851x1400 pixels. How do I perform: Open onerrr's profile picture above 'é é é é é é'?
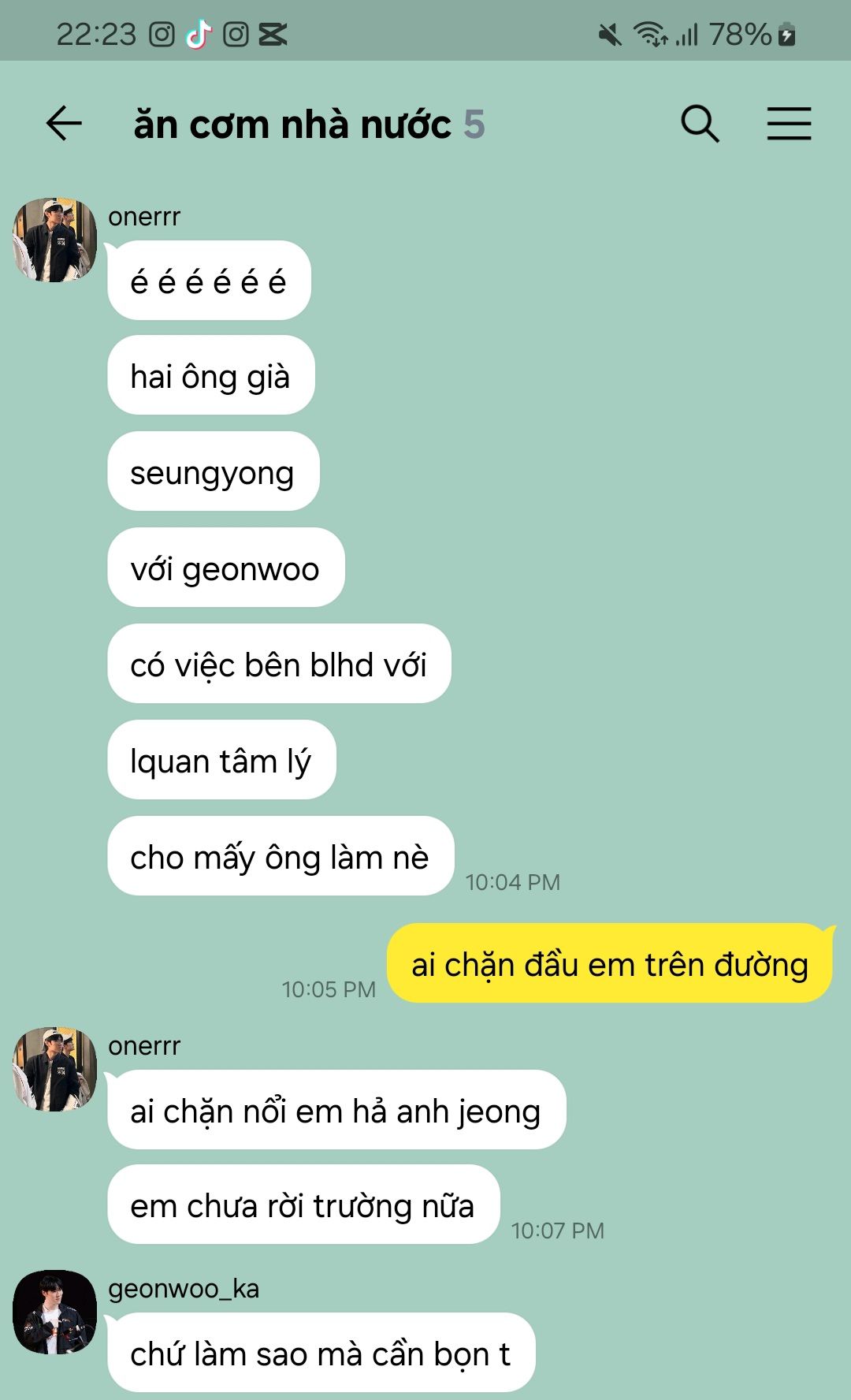point(54,240)
